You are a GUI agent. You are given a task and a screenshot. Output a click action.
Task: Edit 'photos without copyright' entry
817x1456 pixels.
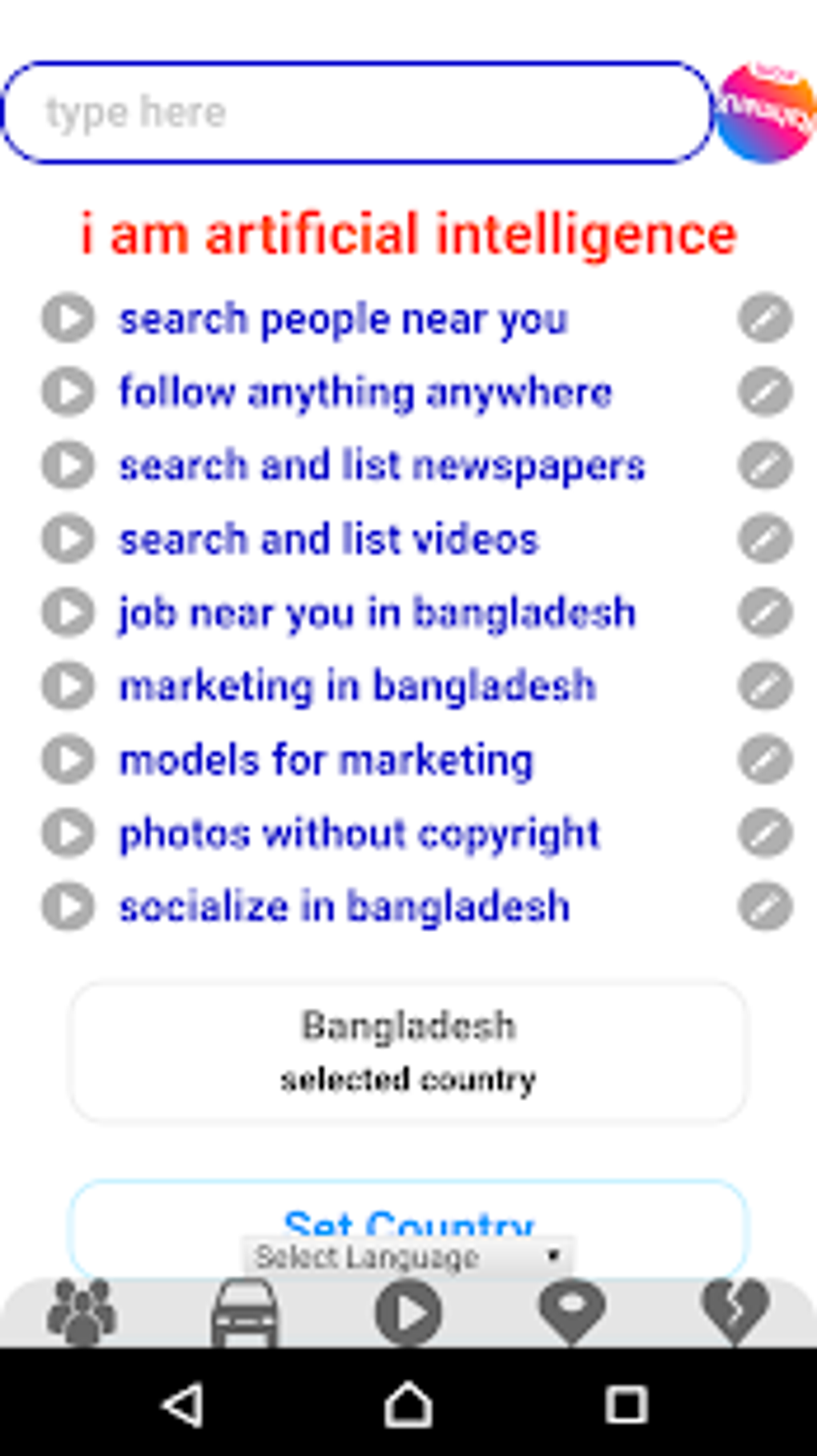pyautogui.click(x=765, y=833)
